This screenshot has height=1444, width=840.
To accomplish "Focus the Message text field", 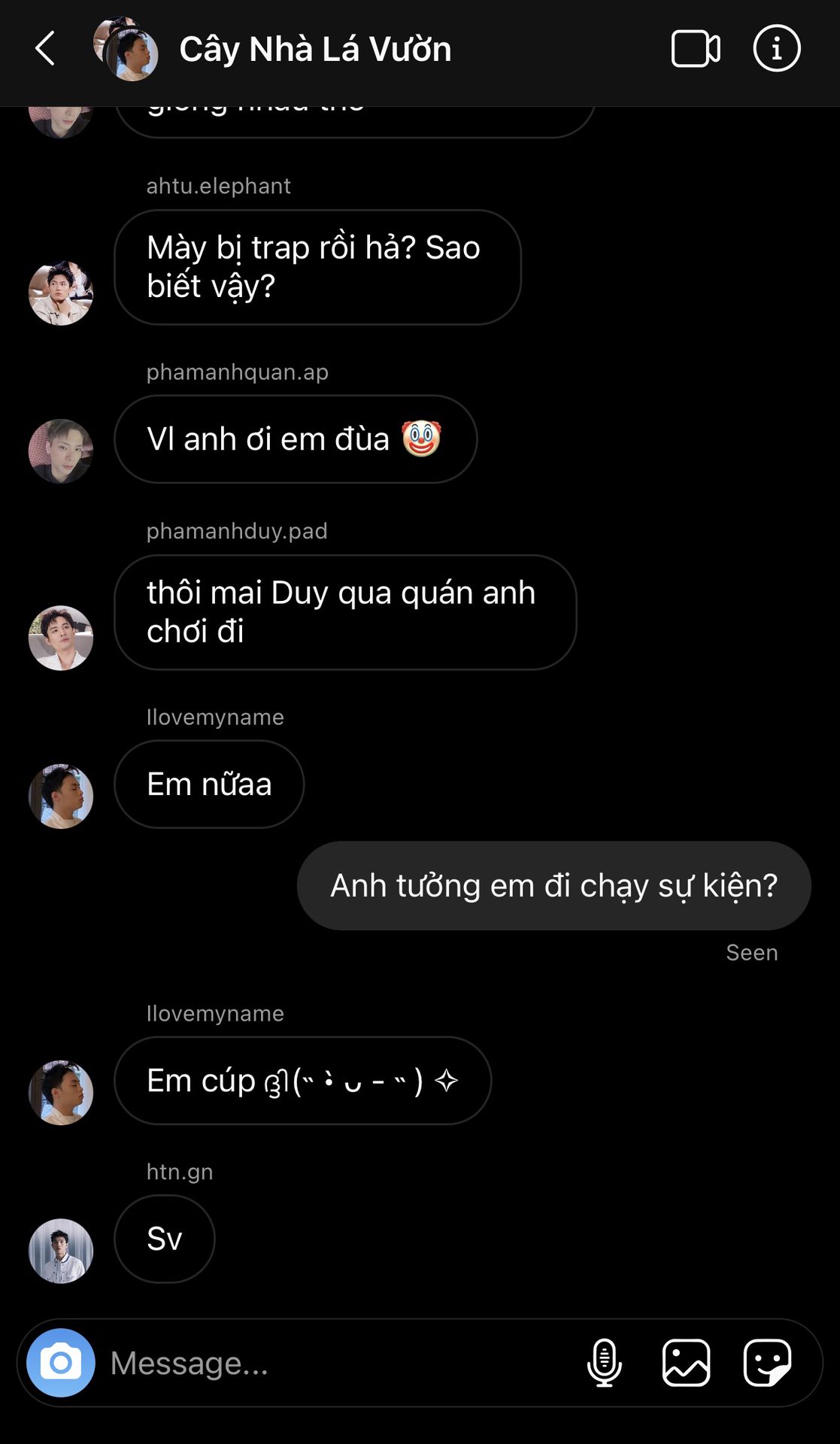I will (338, 1363).
